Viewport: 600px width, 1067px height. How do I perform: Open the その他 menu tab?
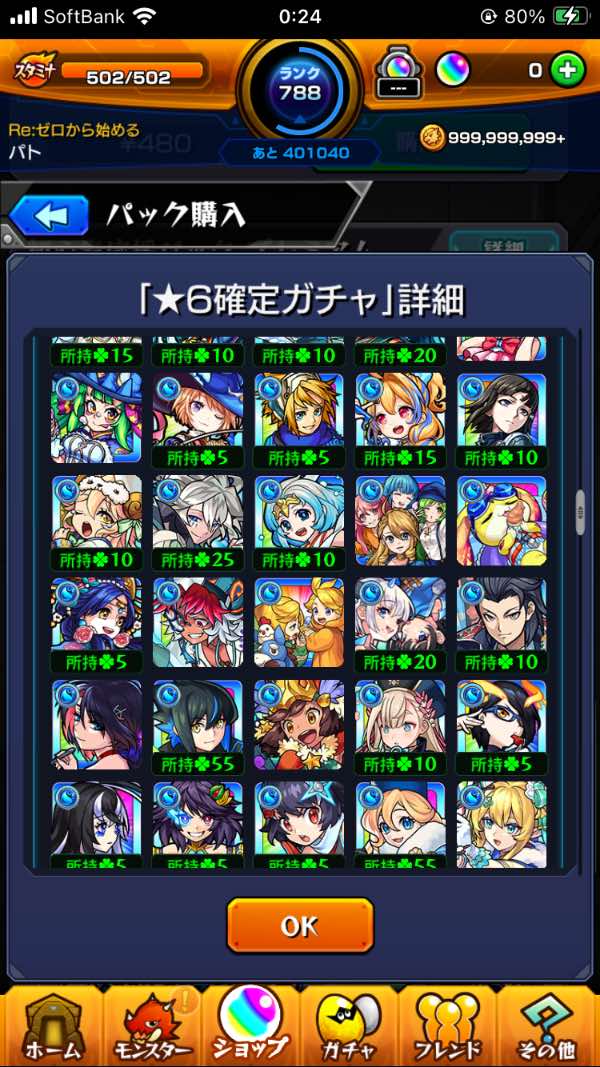[548, 1025]
